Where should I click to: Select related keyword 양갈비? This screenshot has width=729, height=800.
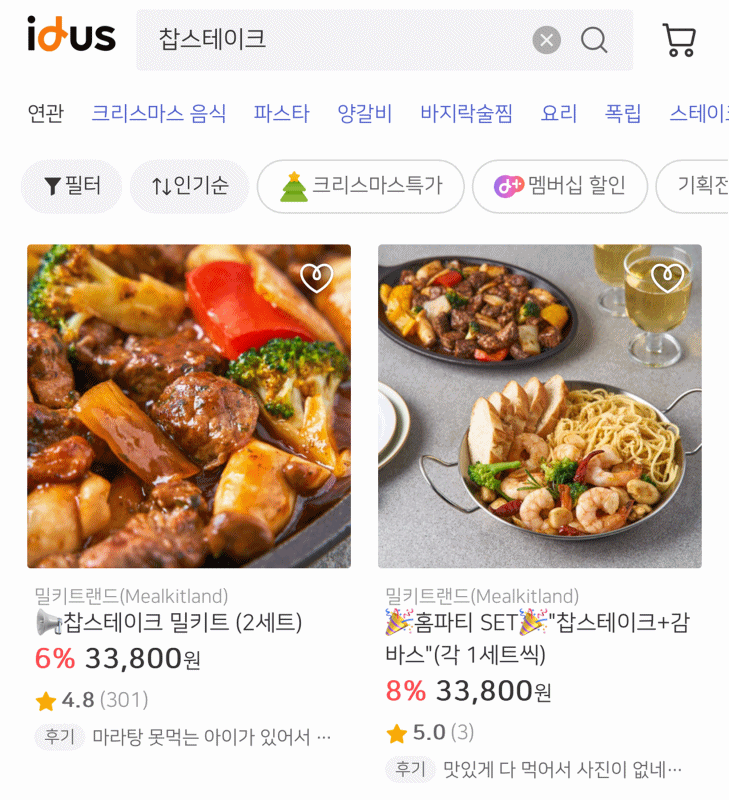click(364, 113)
